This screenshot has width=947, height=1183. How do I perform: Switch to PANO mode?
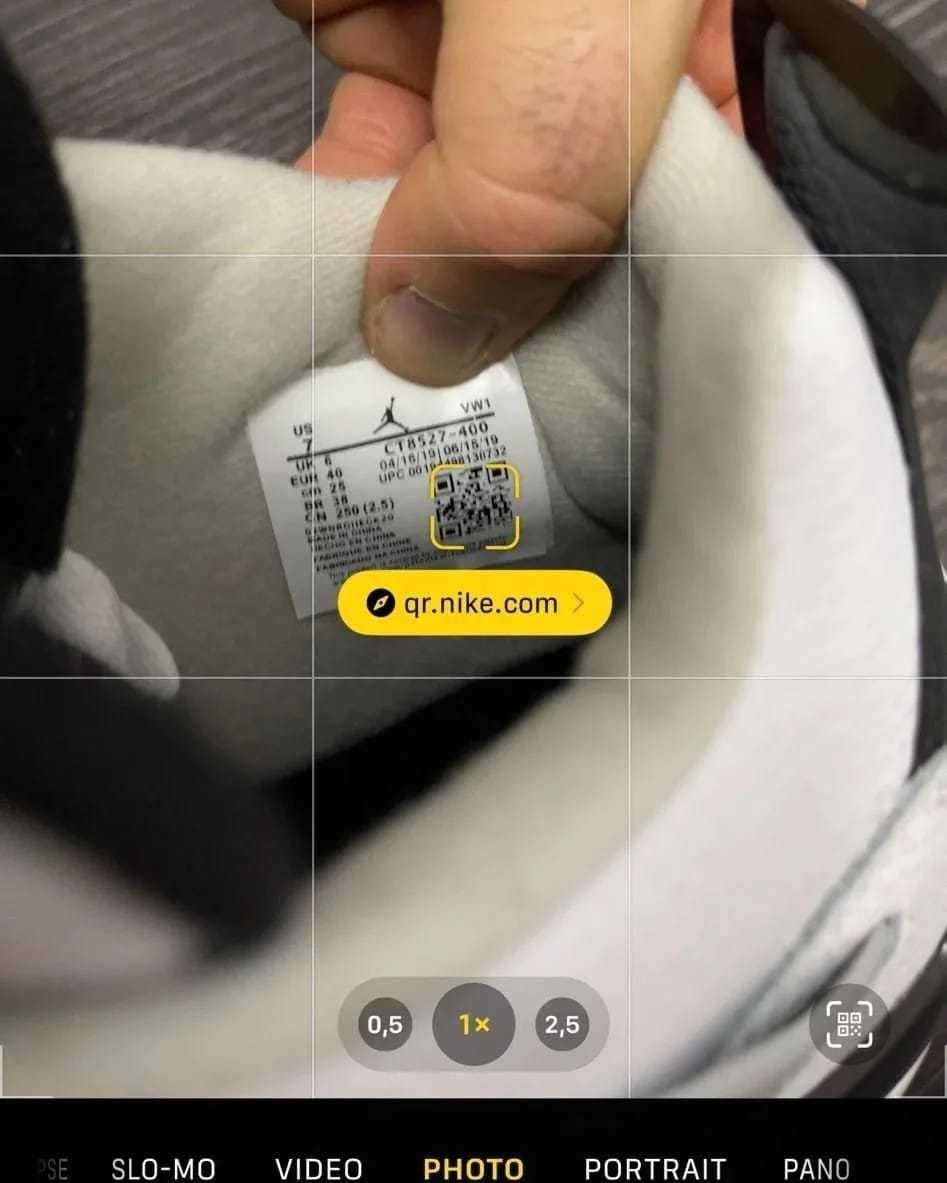(x=816, y=1168)
